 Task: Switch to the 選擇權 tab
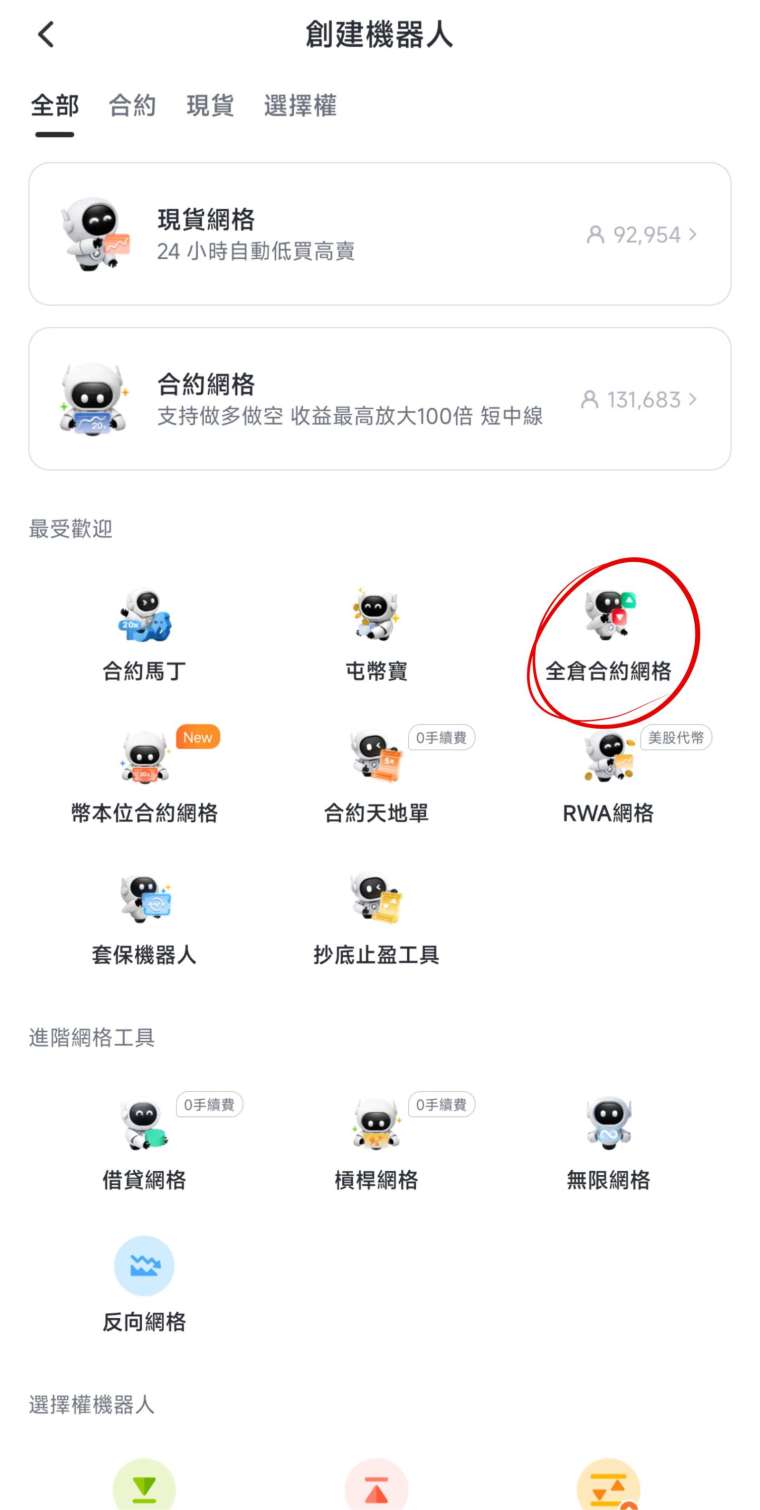coord(300,106)
